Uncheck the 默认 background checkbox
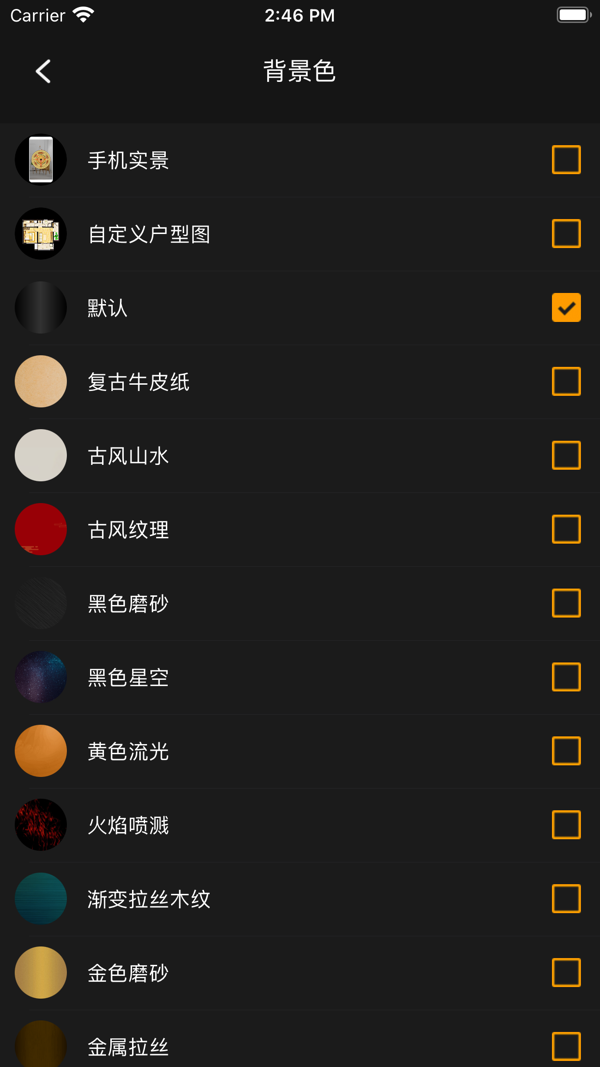This screenshot has width=600, height=1067. (x=566, y=308)
